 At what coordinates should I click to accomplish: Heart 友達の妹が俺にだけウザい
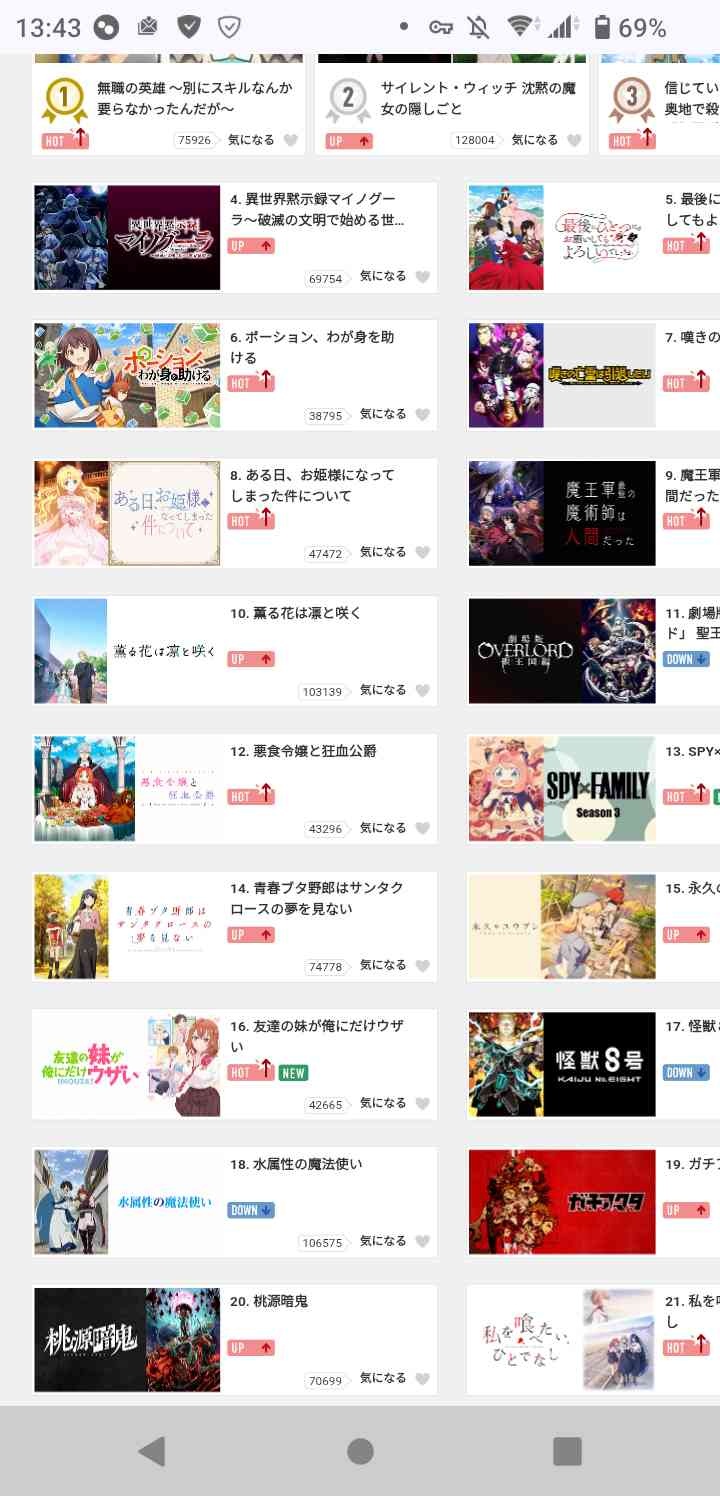[423, 1104]
